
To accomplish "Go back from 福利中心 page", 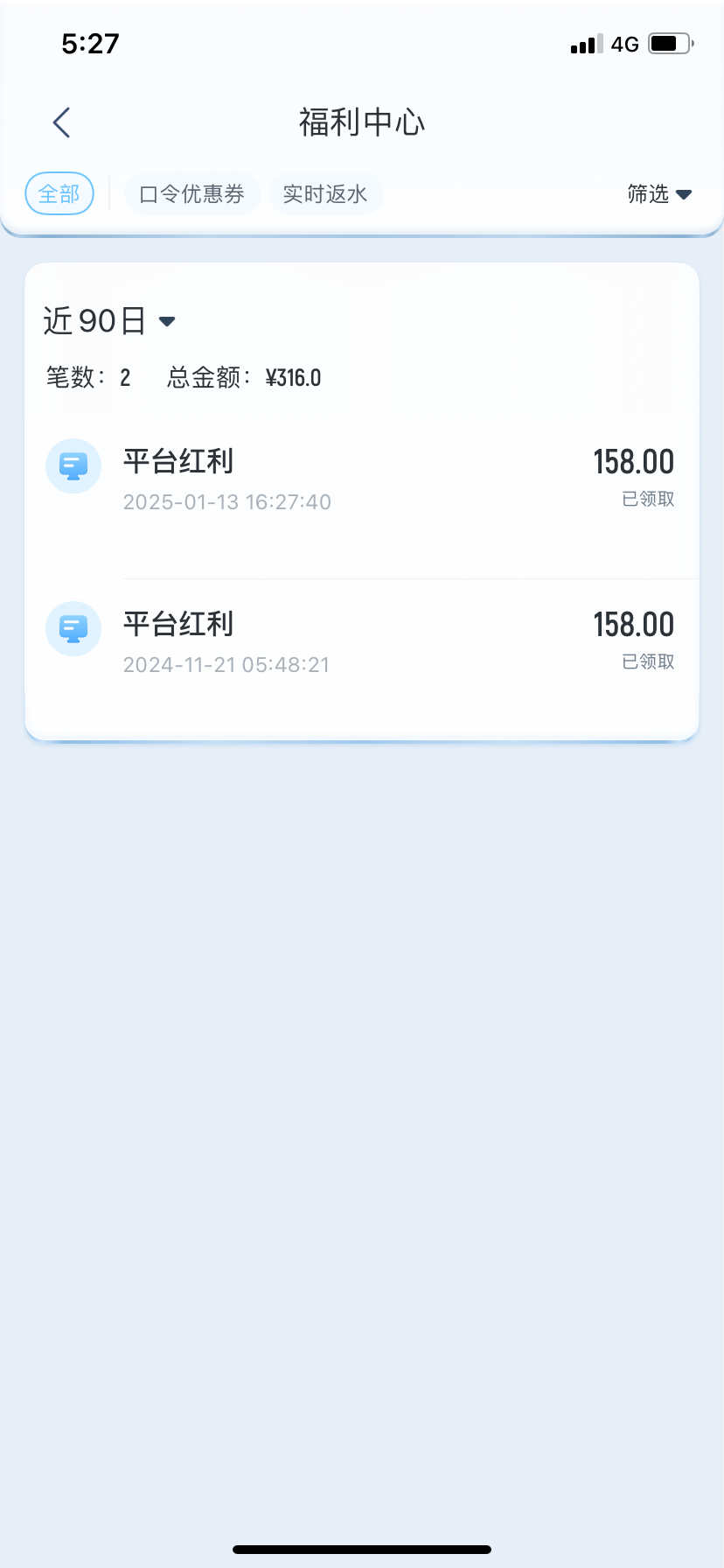I will 61,122.
